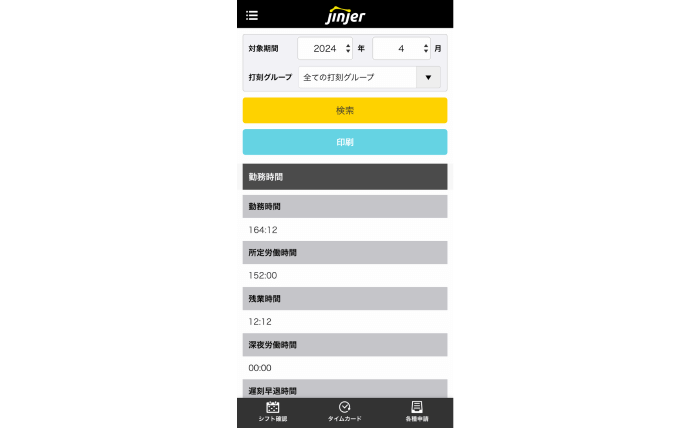This screenshot has width=690, height=428.
Task: Tap the 印刷 print button
Action: [x=344, y=142]
